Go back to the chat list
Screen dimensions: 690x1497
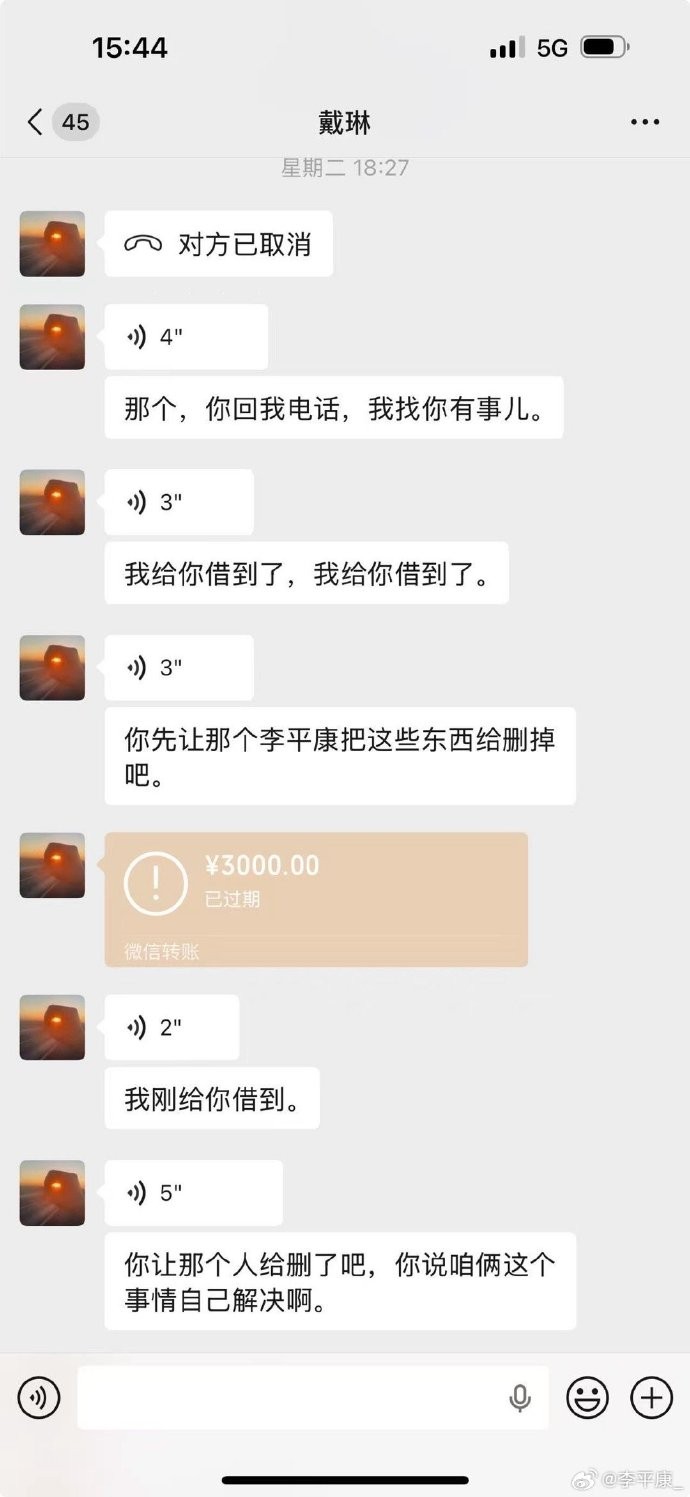[36, 122]
